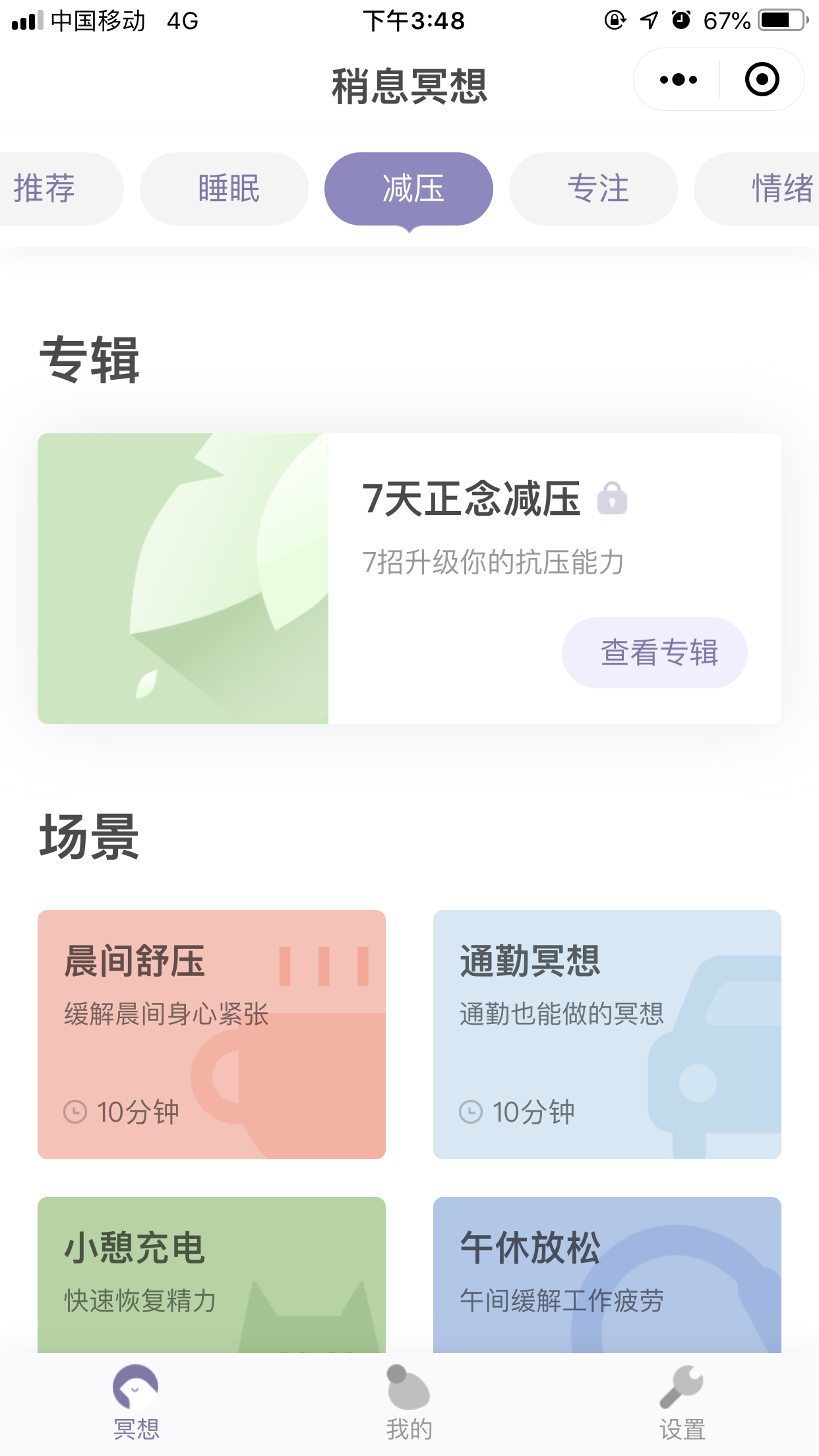
Task: Switch to the 推荐 category tab
Action: 61,189
